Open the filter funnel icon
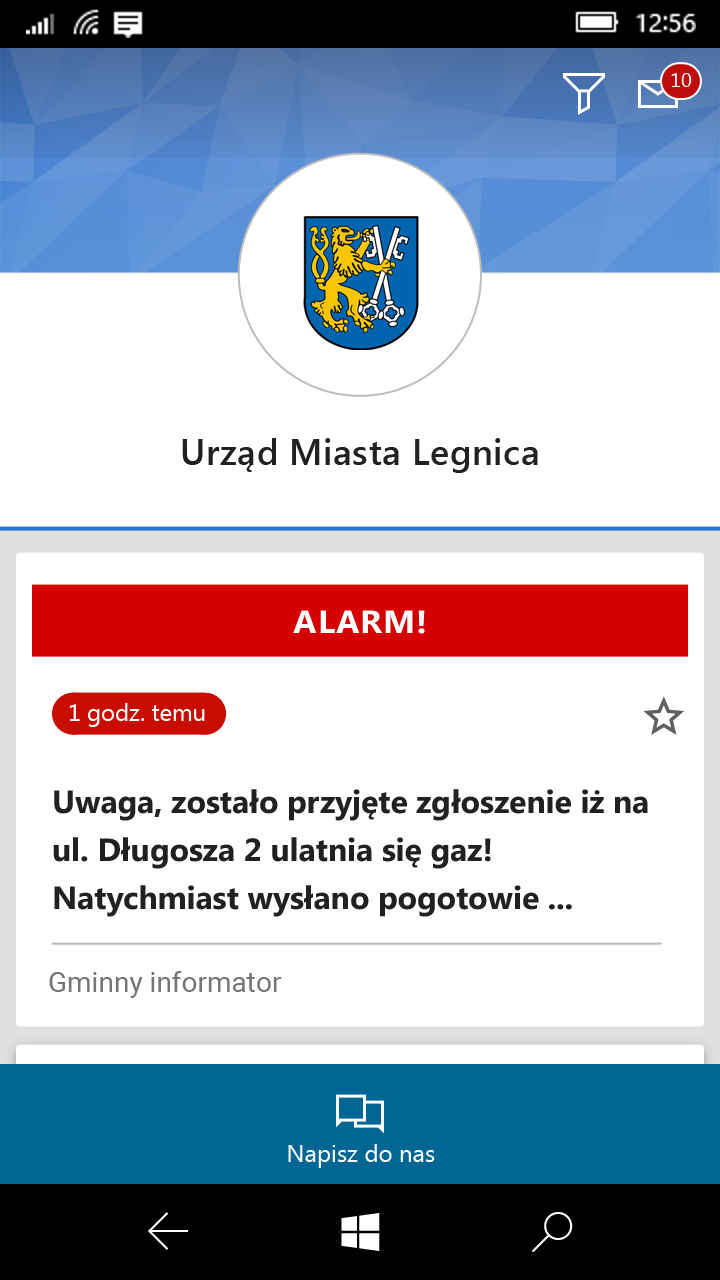This screenshot has width=720, height=1280. point(583,93)
